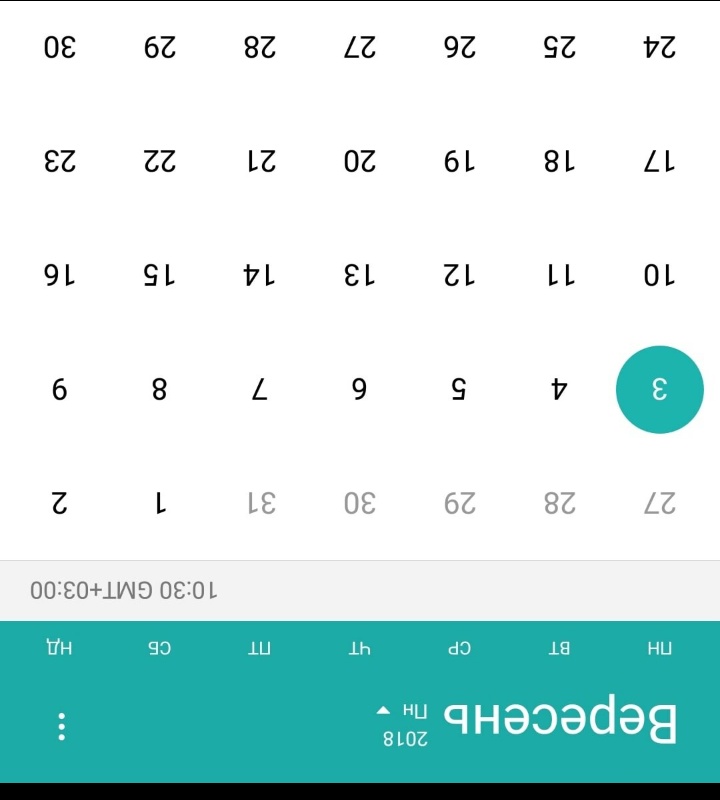Image resolution: width=720 pixels, height=800 pixels.
Task: Pick day 7 in the month grid
Action: (259, 389)
